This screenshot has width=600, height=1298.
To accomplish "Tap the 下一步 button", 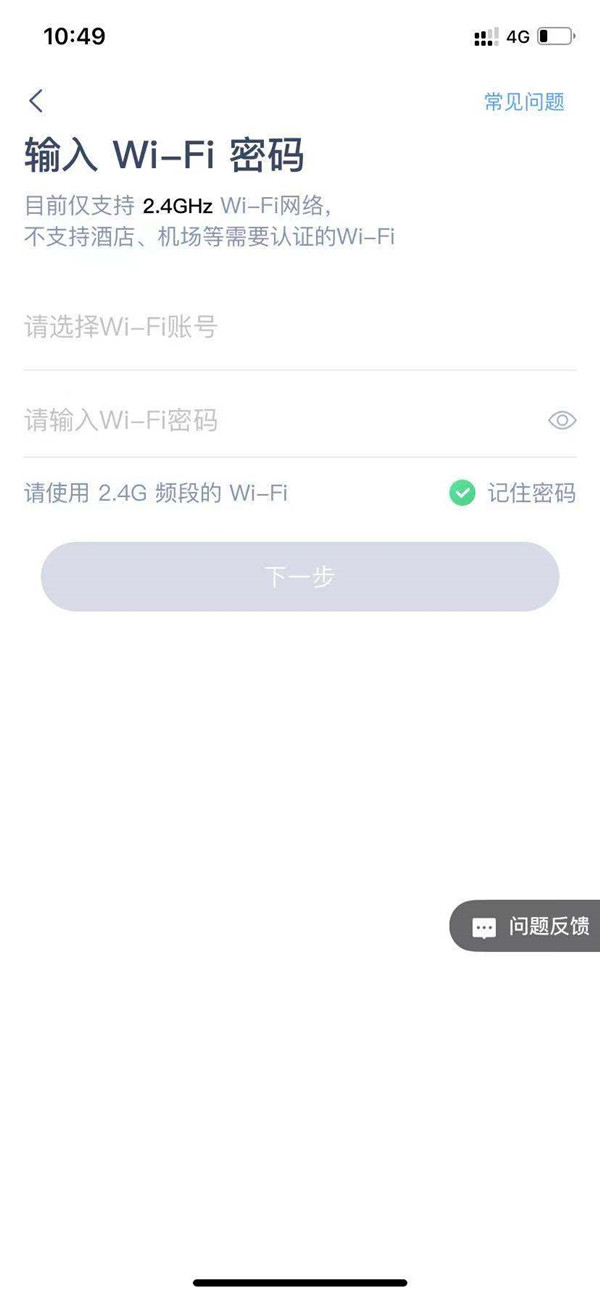I will coord(300,577).
